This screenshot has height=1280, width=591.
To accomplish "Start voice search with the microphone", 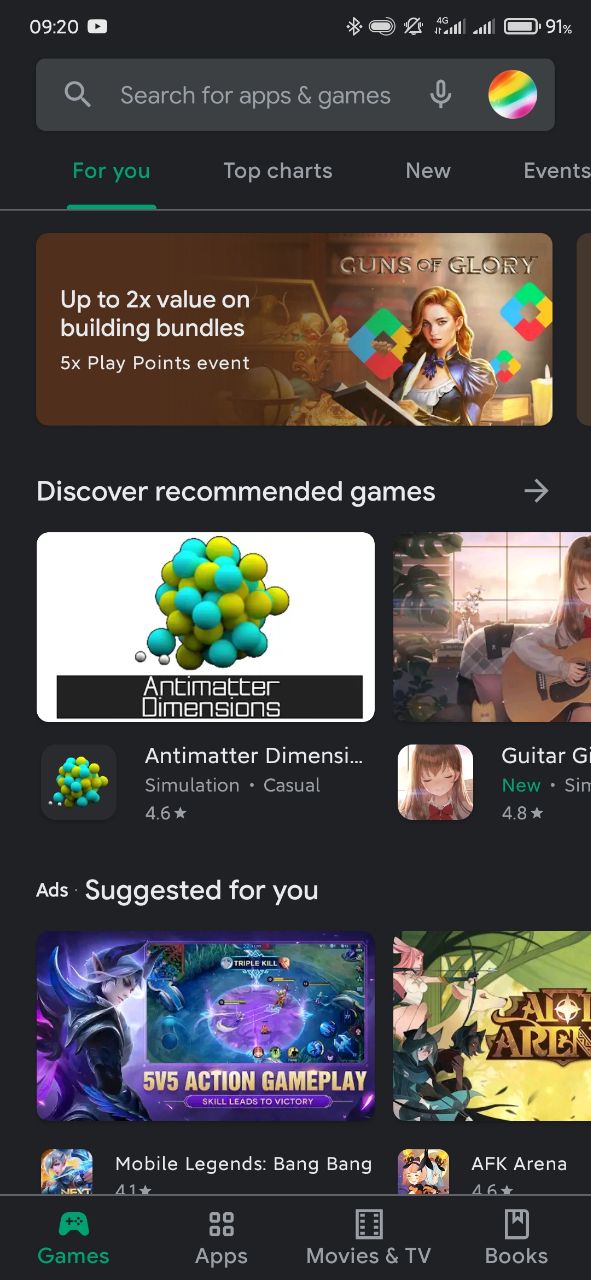I will coord(440,95).
